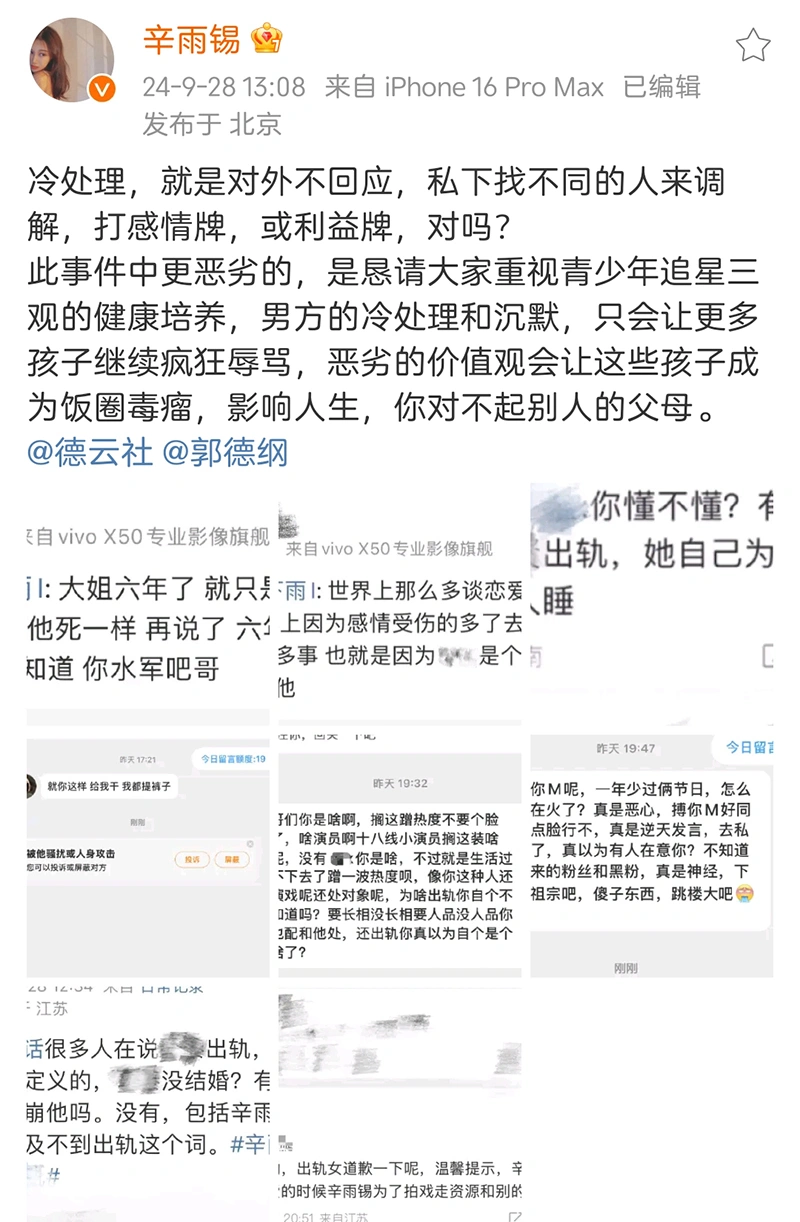Open the image mentioning 很多人在说

(x=148, y=1100)
